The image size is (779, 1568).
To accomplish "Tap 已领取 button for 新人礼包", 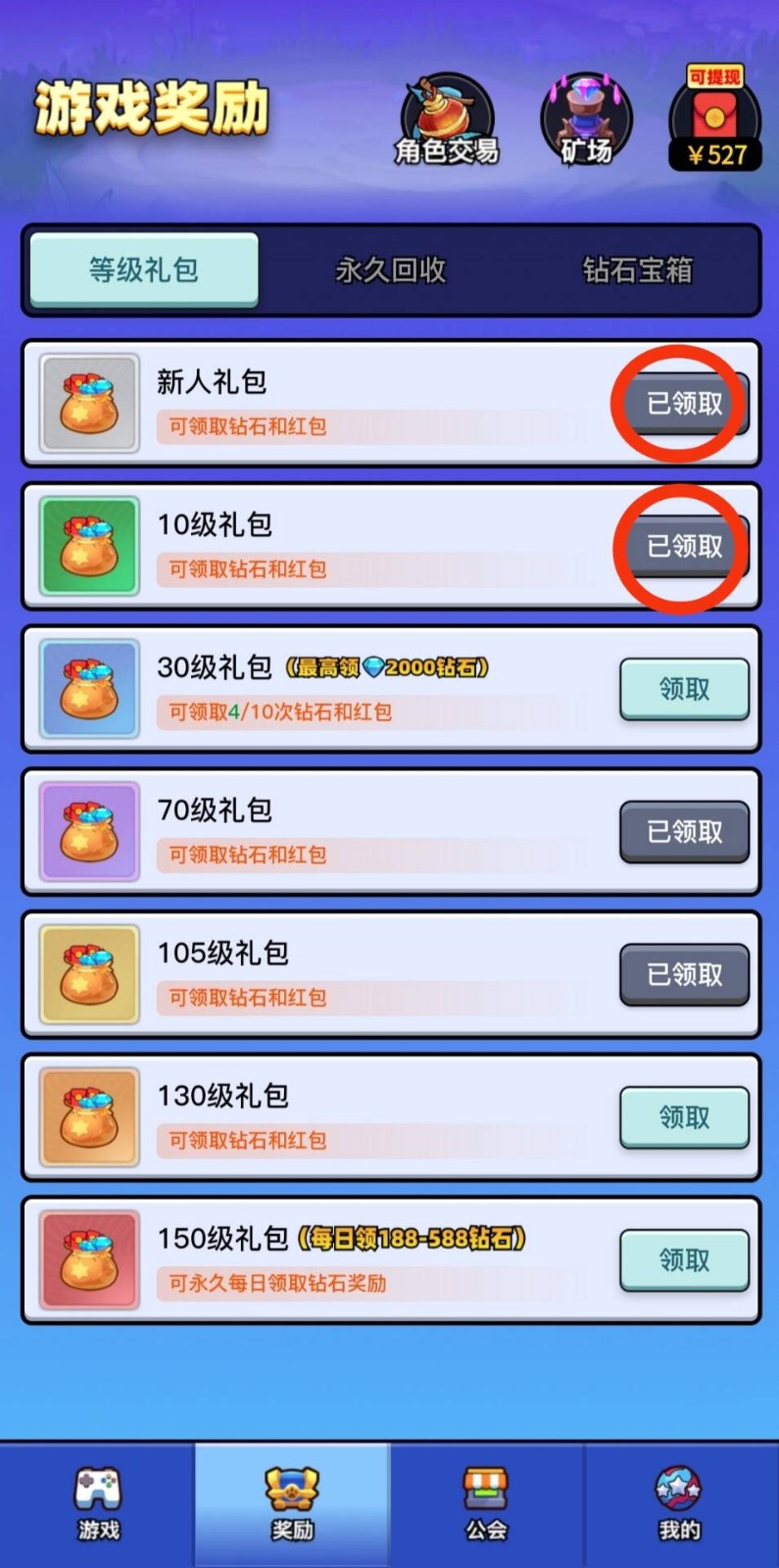I will pyautogui.click(x=684, y=403).
